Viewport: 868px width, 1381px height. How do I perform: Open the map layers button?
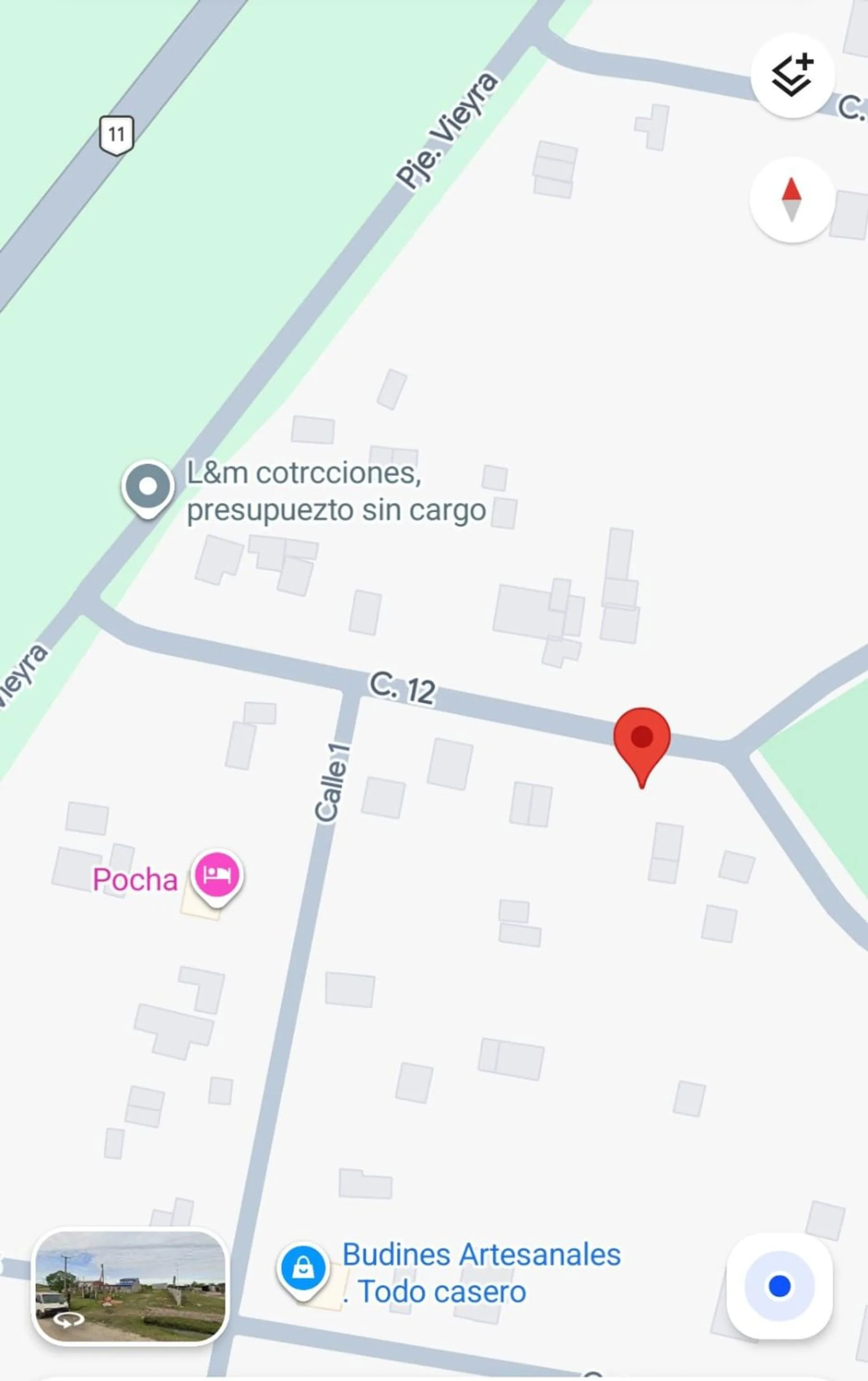click(x=792, y=76)
